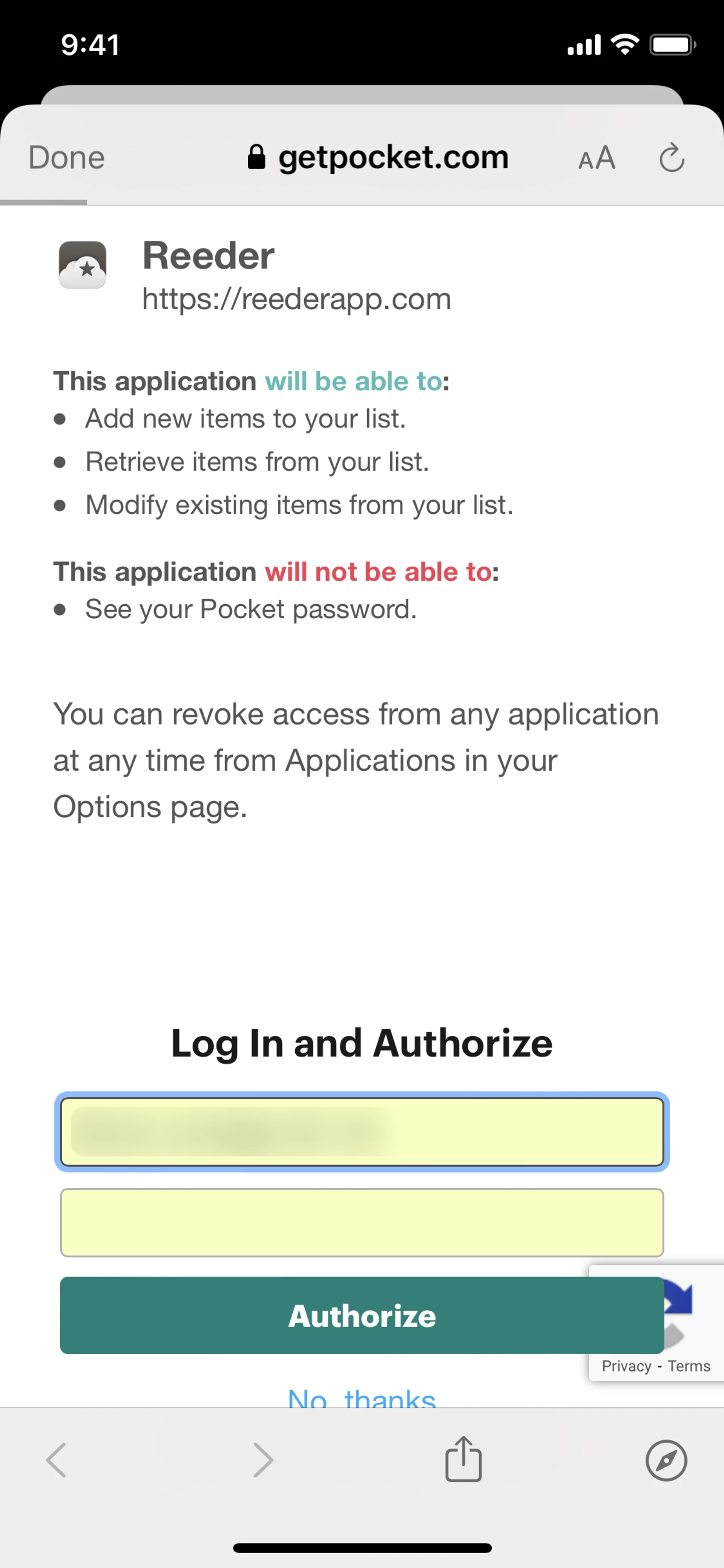Reload the getpocket.com page

(x=672, y=158)
